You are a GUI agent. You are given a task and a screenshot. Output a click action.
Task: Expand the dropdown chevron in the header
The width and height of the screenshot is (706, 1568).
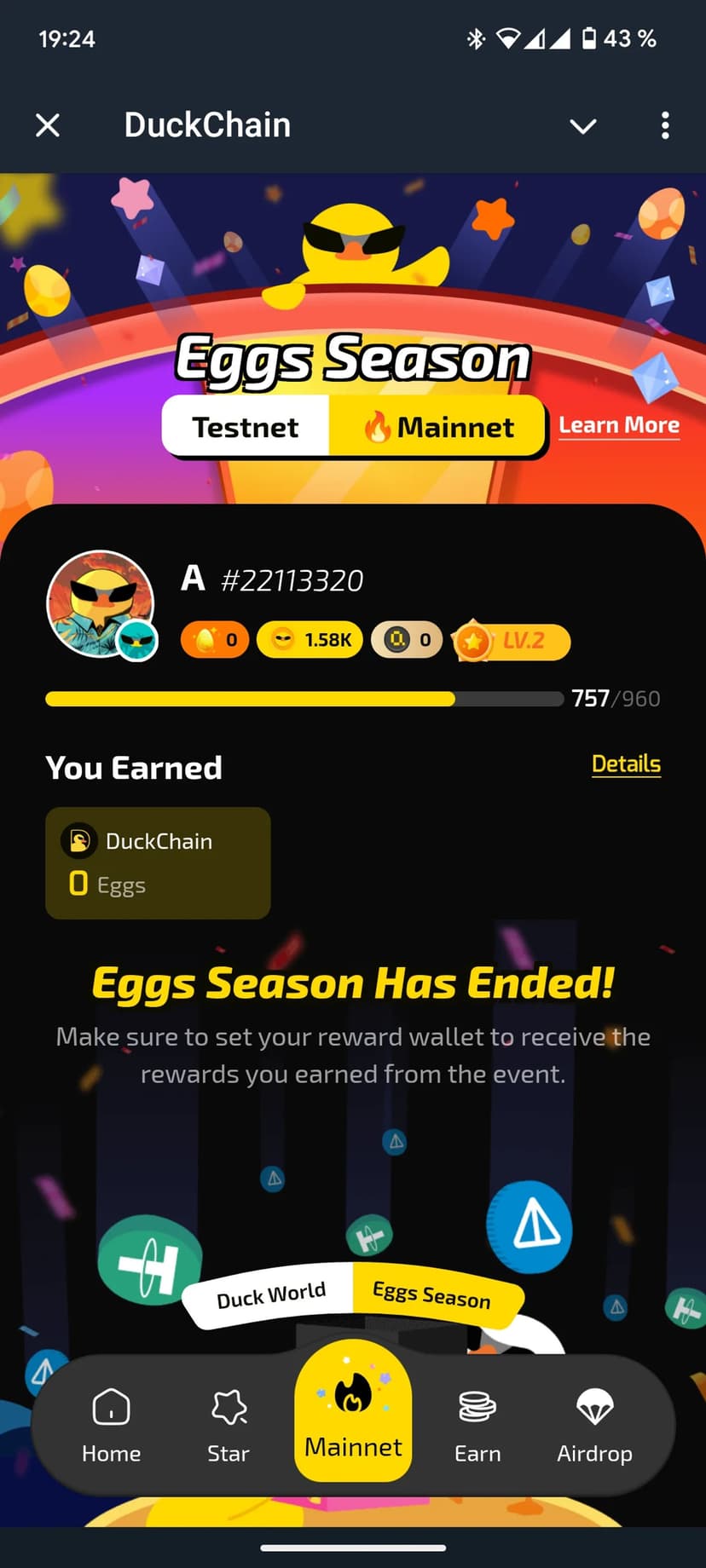coord(582,126)
